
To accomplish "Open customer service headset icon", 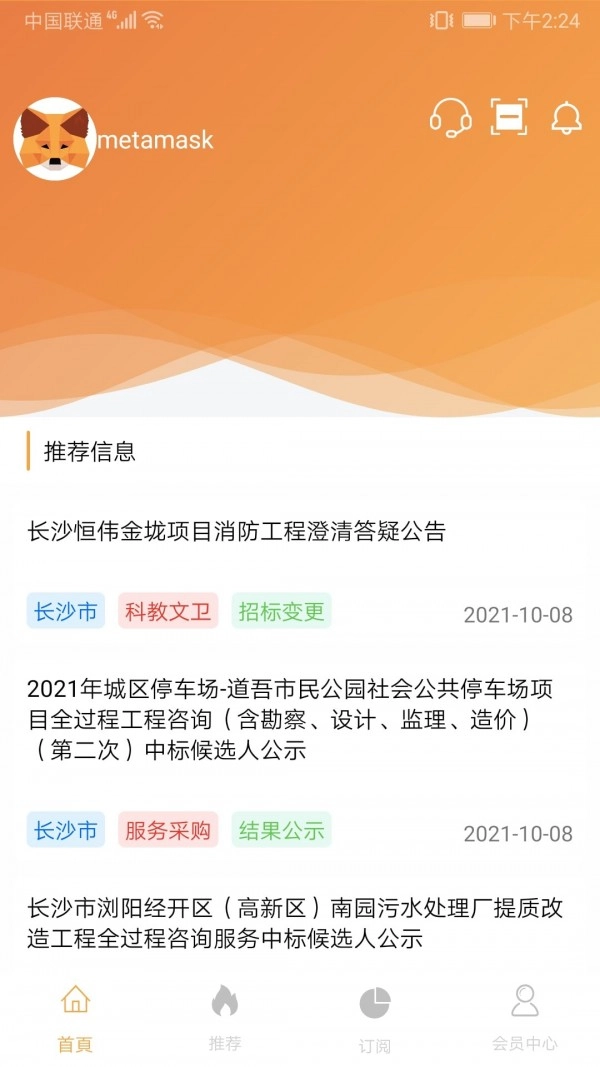I will click(450, 118).
